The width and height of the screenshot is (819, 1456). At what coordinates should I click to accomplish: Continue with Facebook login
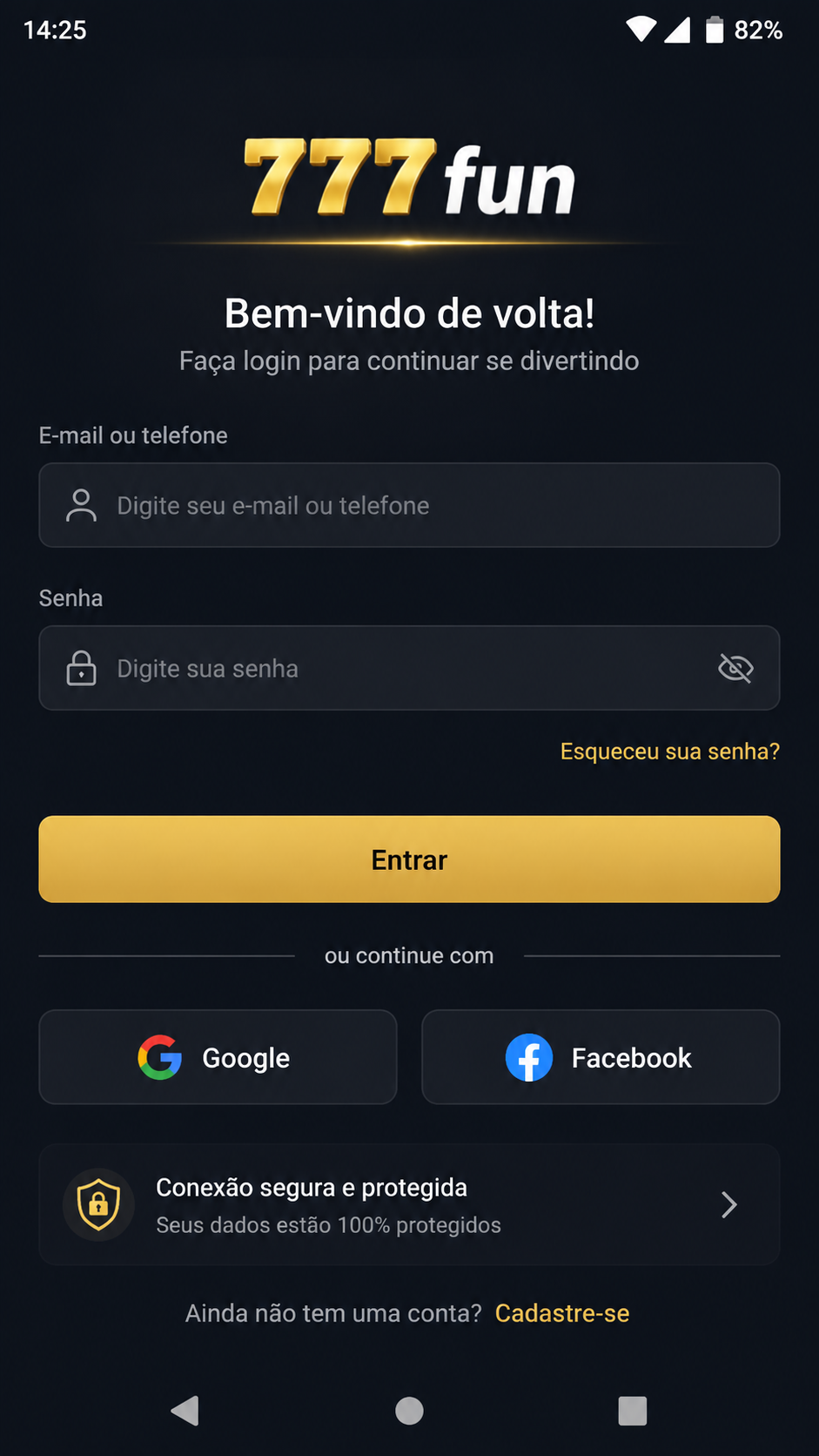[601, 1057]
